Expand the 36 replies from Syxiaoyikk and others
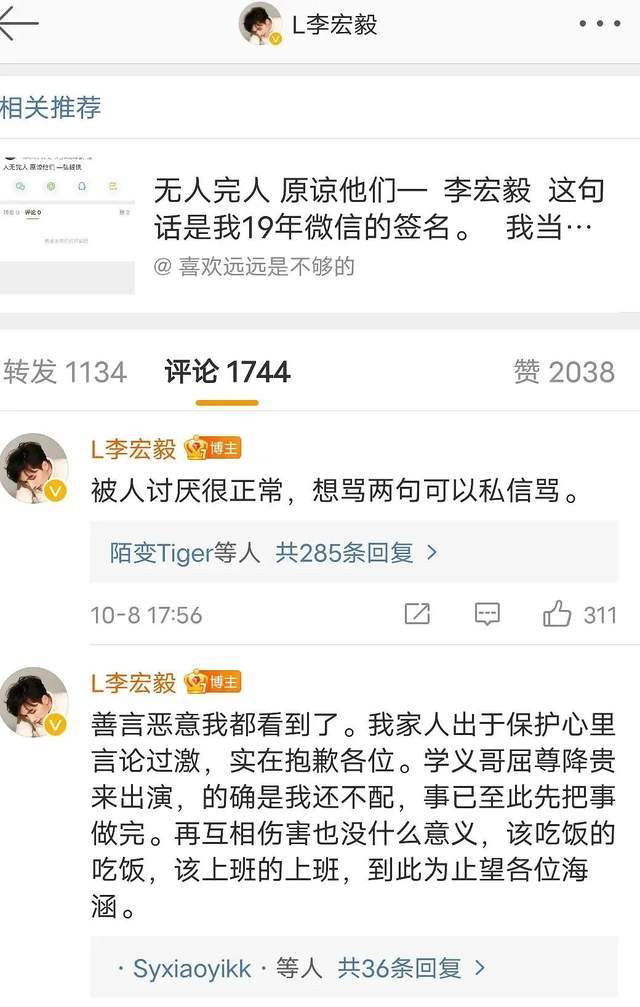Viewport: 640px width, 1007px height. pos(310,968)
